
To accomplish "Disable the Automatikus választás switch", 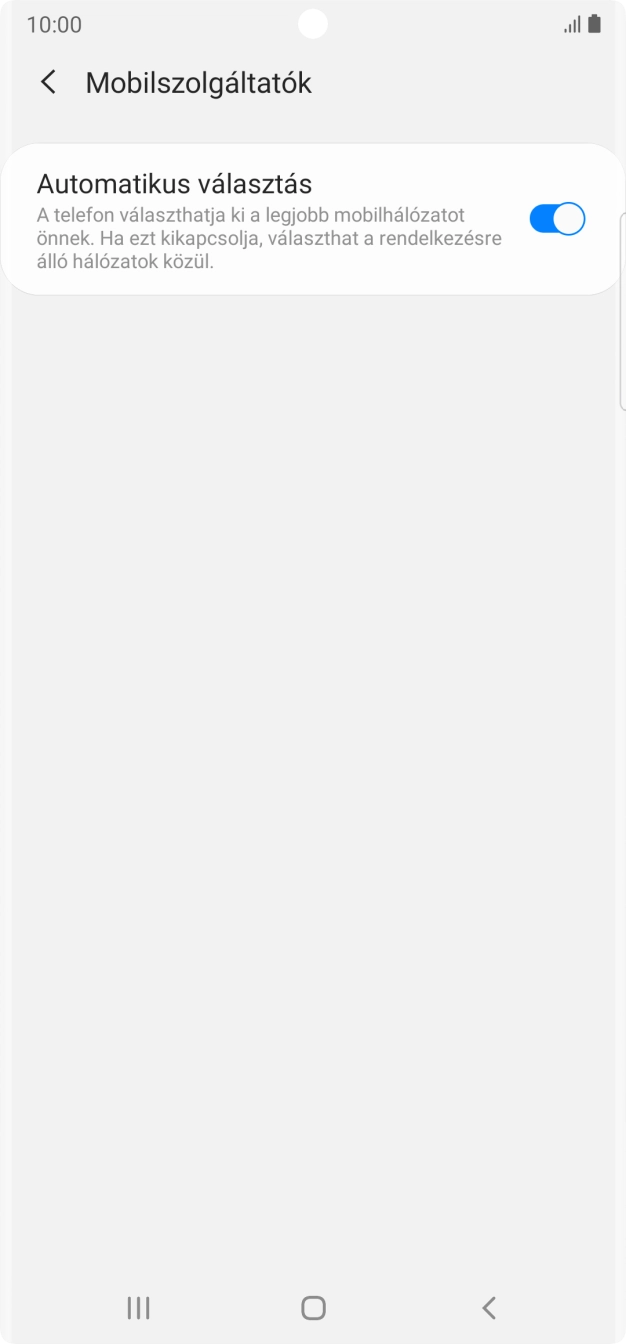I will (557, 219).
